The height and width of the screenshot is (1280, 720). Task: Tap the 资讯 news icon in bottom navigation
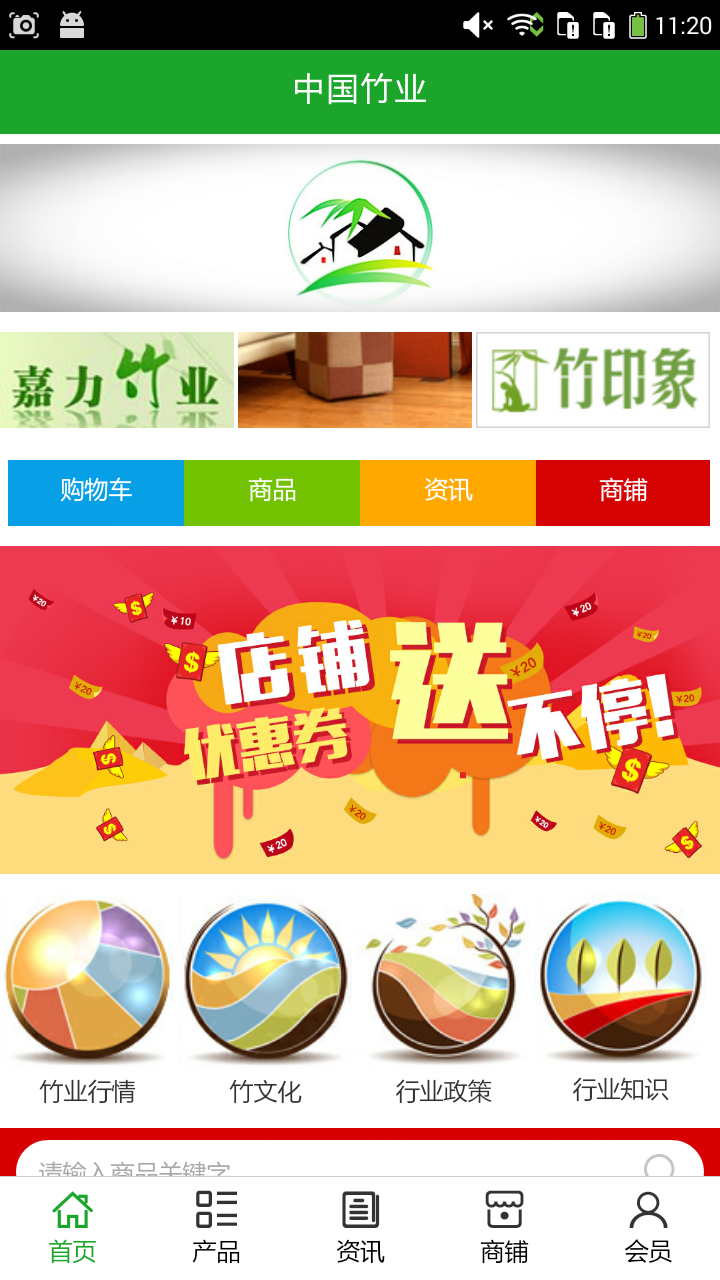[359, 1210]
